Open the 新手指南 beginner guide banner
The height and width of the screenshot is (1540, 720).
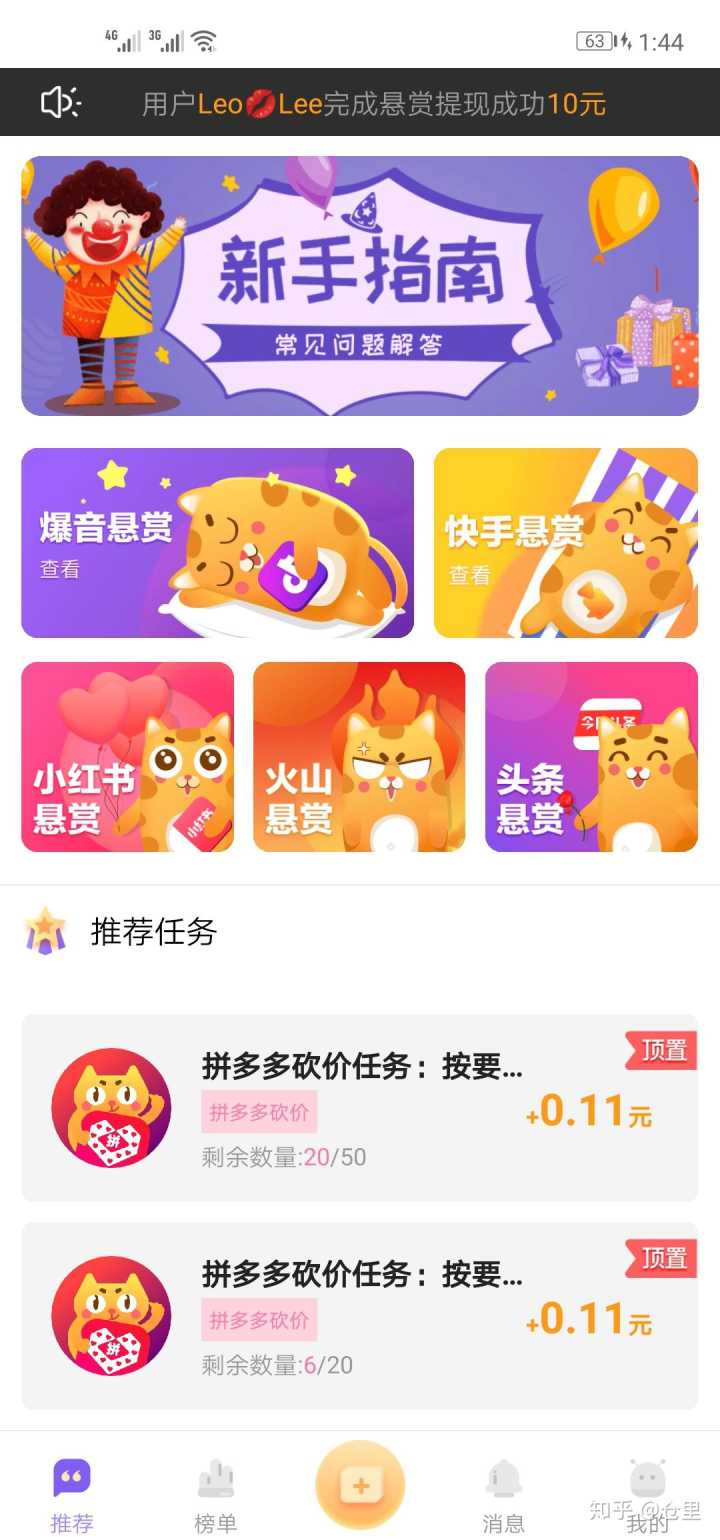tap(360, 285)
